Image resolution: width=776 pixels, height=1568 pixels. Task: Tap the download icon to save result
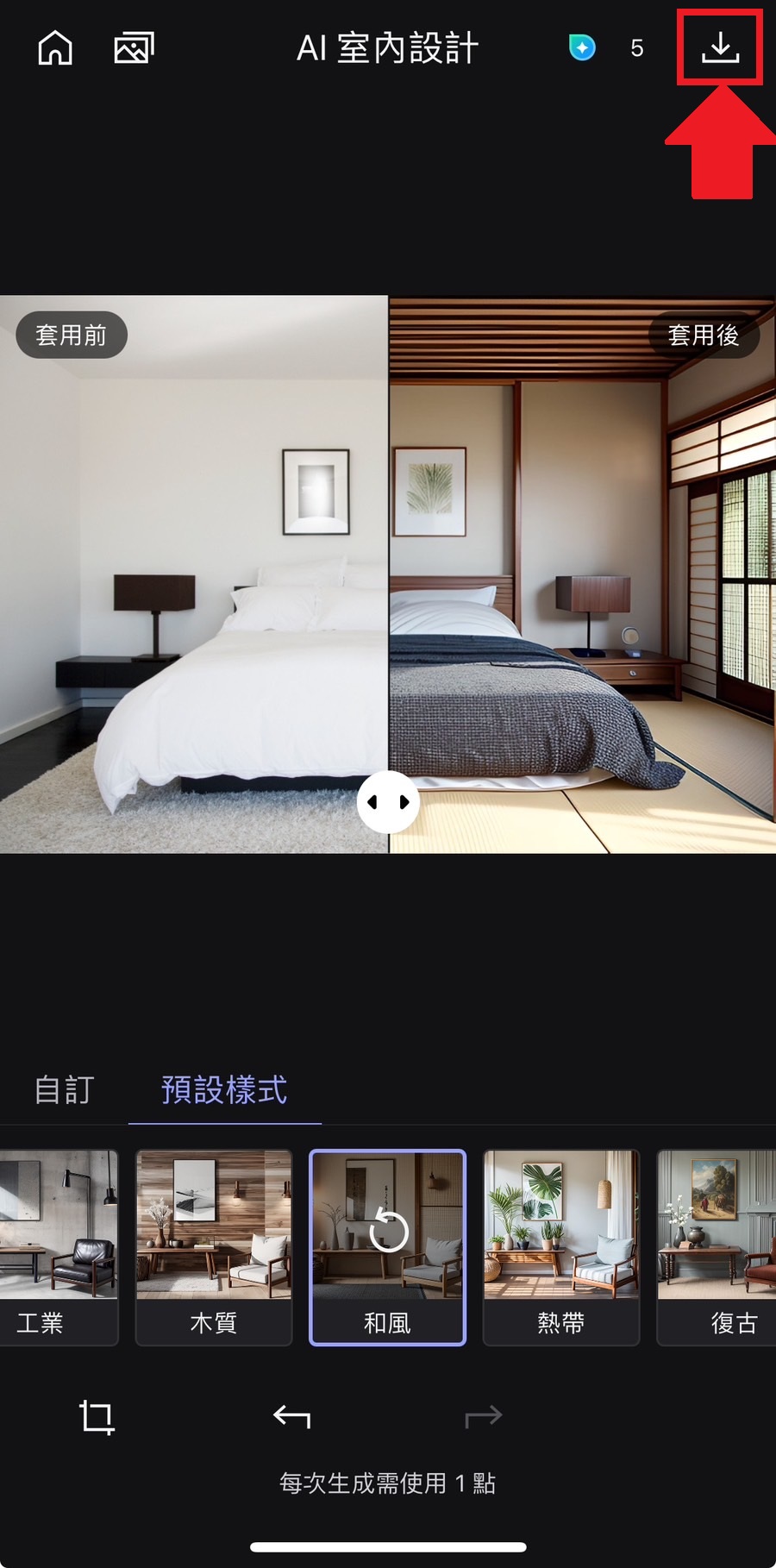click(x=721, y=47)
